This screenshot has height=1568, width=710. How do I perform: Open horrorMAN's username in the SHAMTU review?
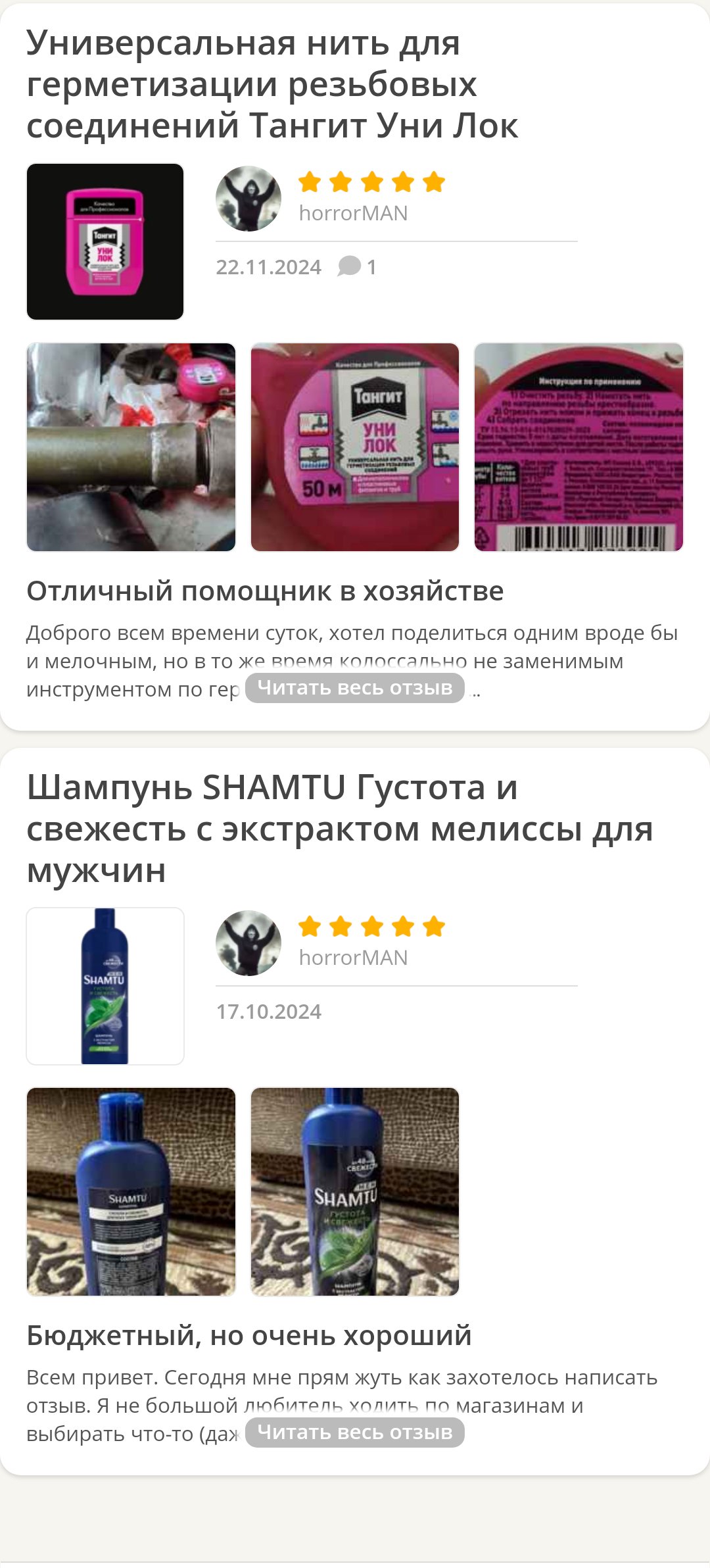pos(353,958)
